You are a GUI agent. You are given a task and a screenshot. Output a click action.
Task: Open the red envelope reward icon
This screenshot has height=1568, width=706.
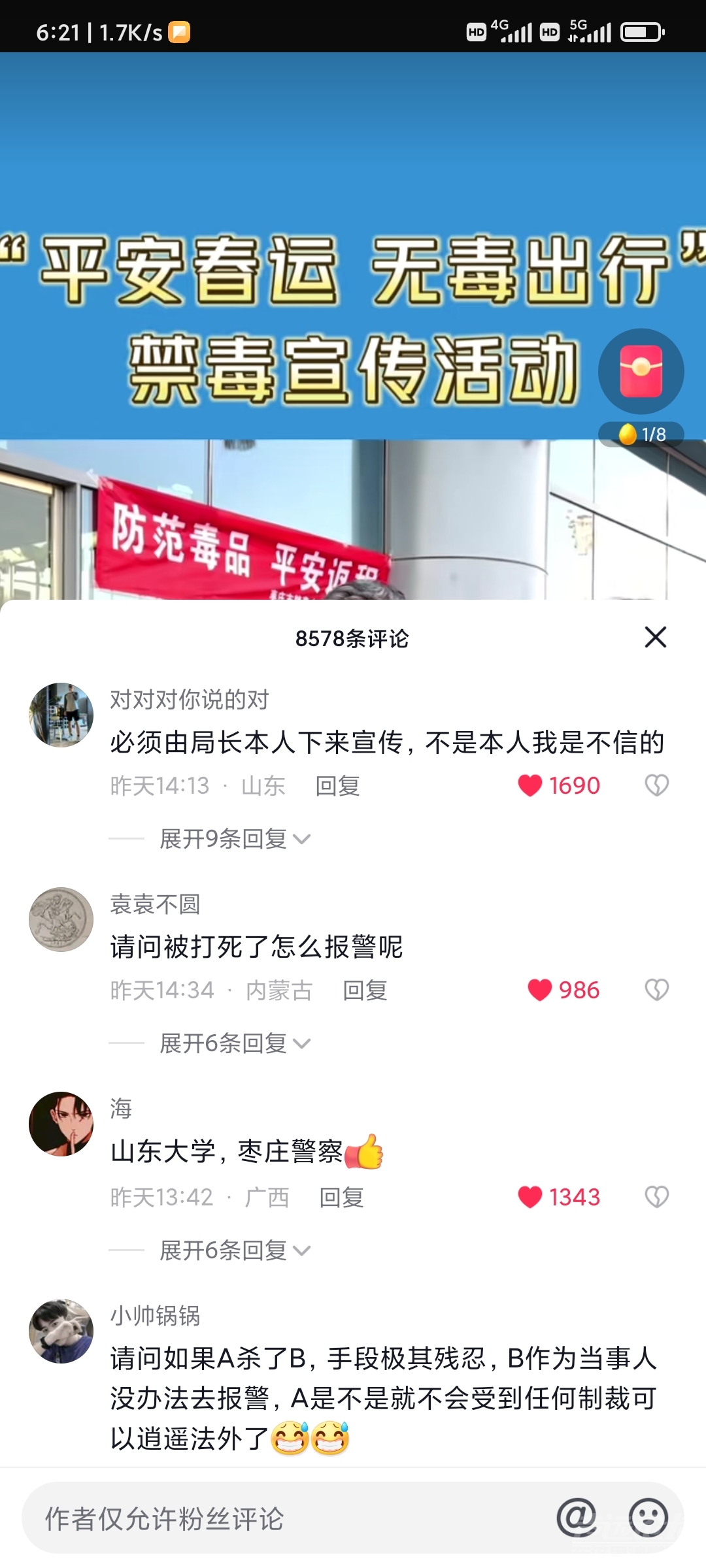point(641,370)
